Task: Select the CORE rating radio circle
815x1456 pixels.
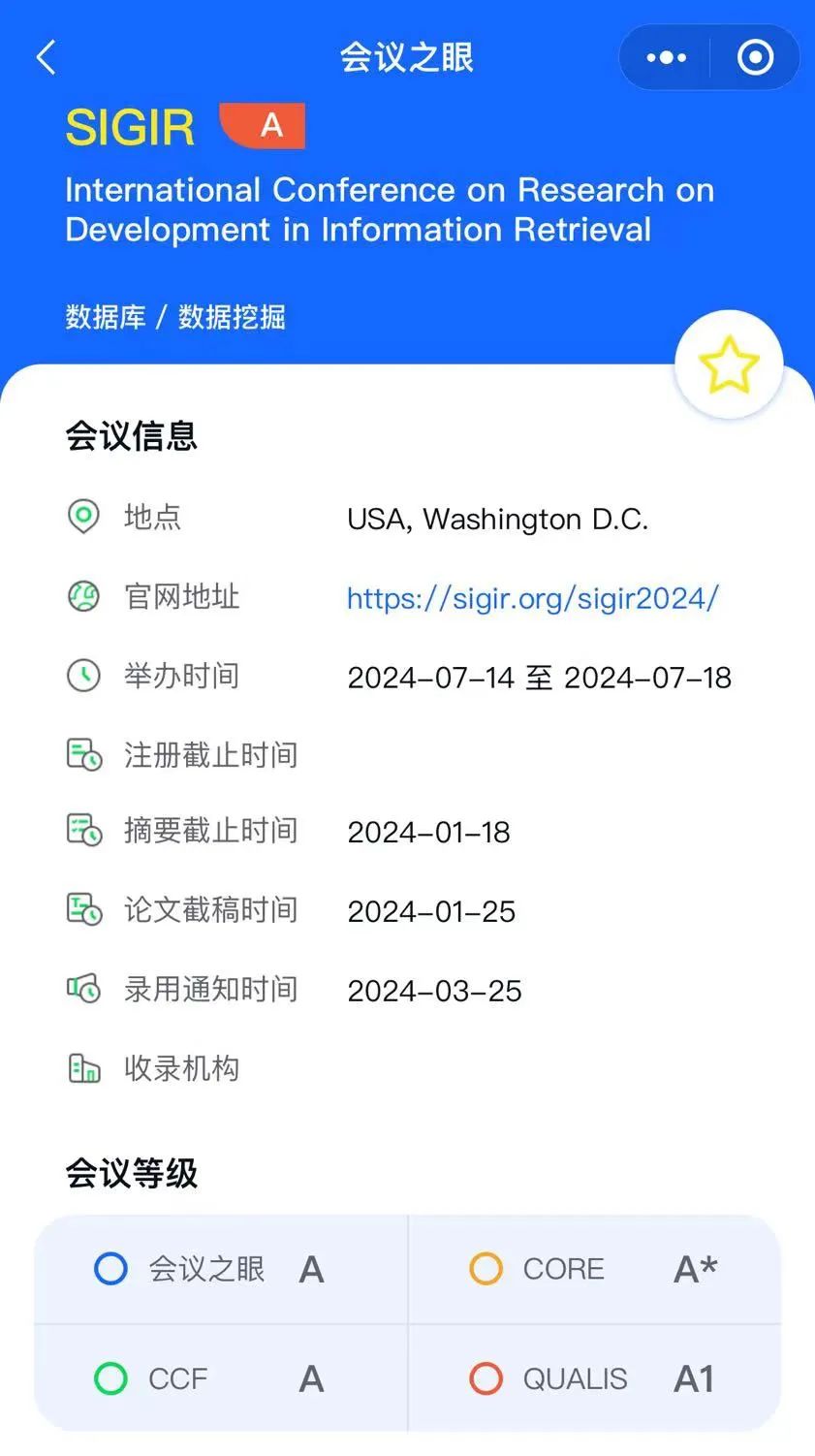Action: [x=485, y=1268]
